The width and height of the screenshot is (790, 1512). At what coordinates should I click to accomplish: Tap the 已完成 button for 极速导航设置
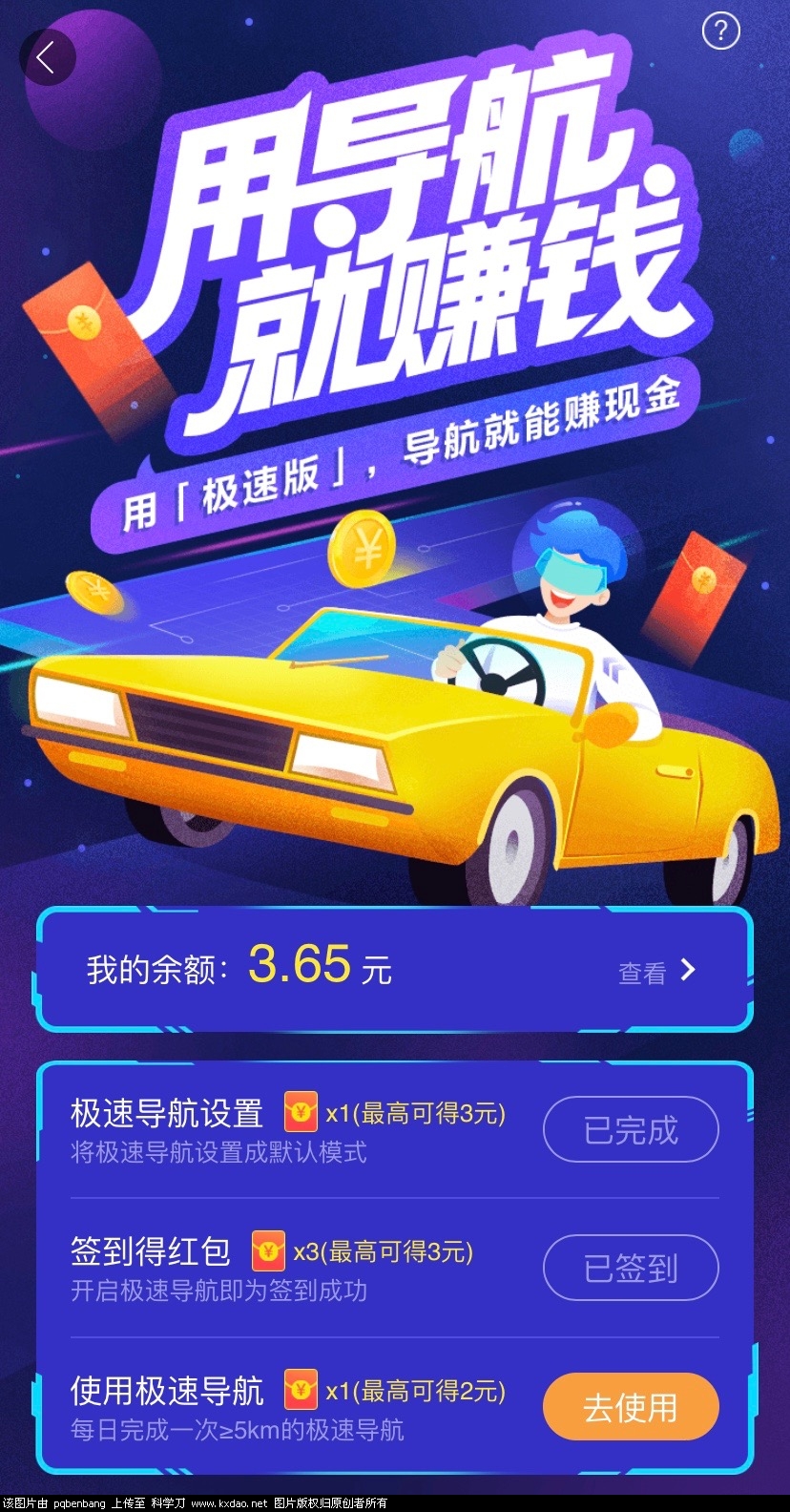[631, 1130]
